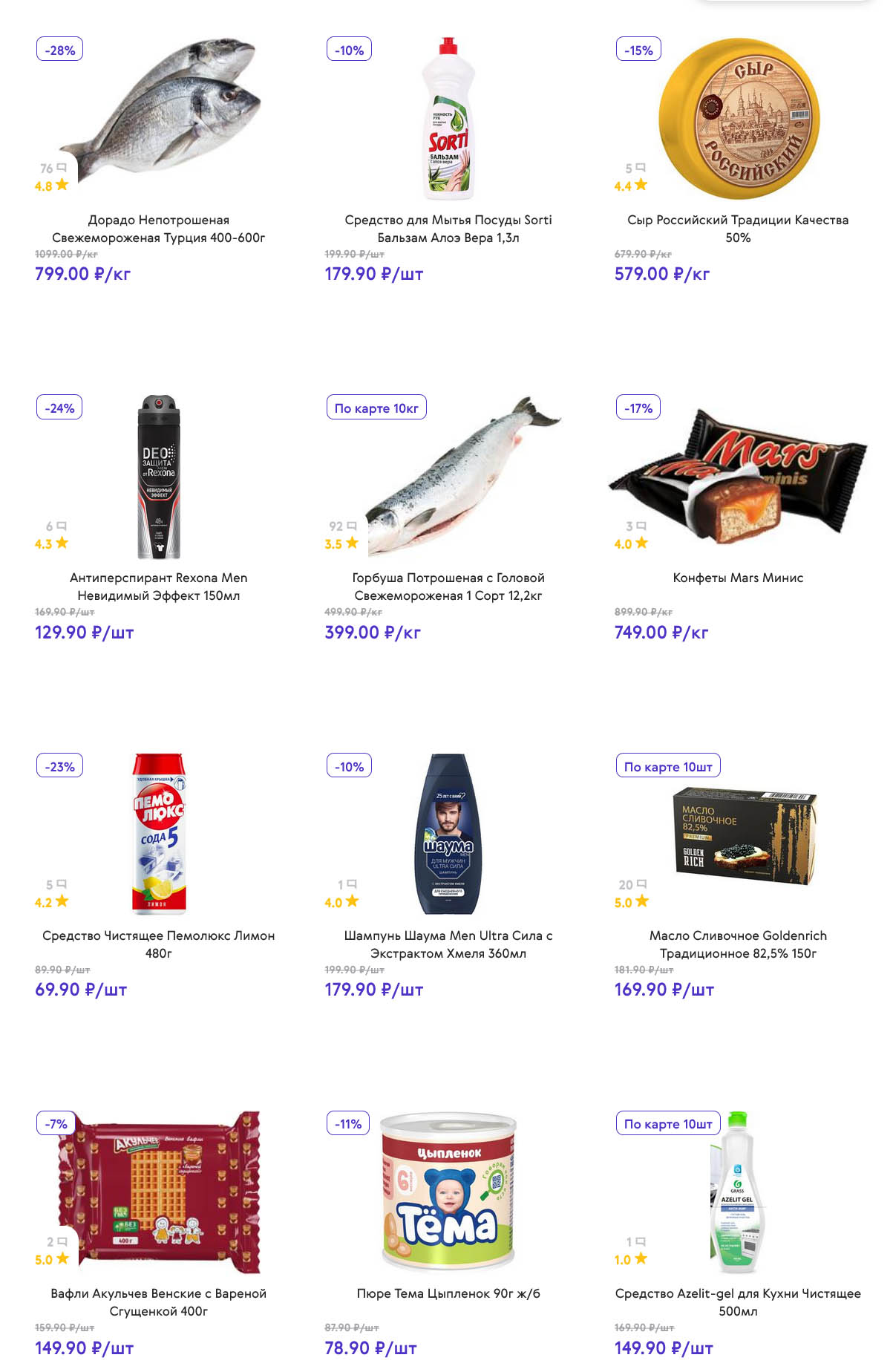Open Пемолюкс Лимон cleaning powder card
Image resolution: width=893 pixels, height=1372 pixels.
pyautogui.click(x=158, y=944)
